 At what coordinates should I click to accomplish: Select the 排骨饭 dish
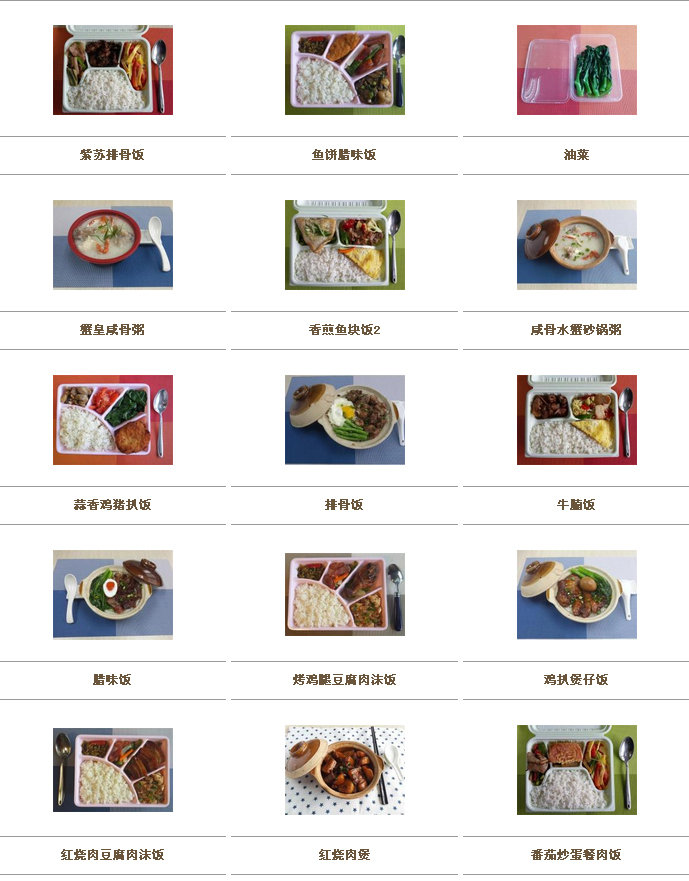coord(345,420)
